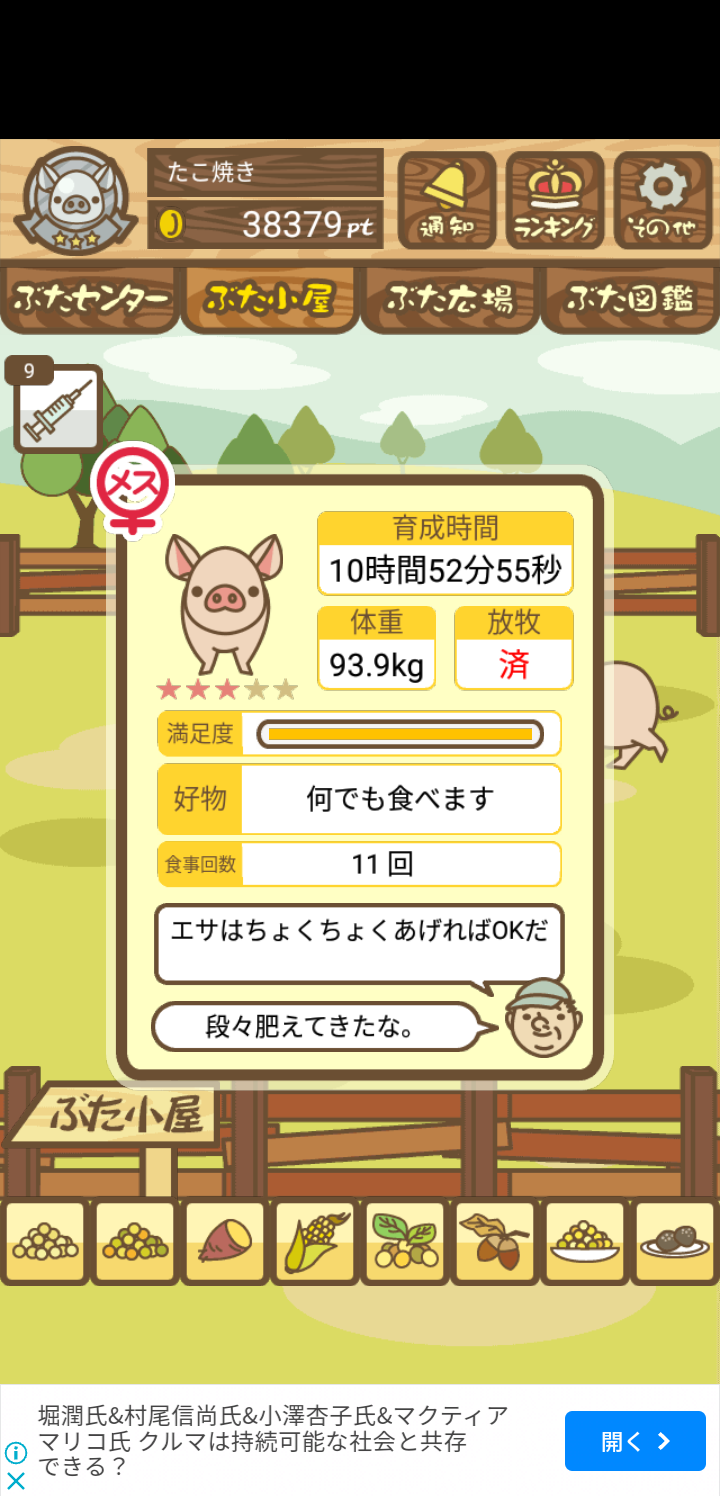Screen dimensions: 720x1496
Task: Pick the pale beans pile feed
Action: [45, 1242]
